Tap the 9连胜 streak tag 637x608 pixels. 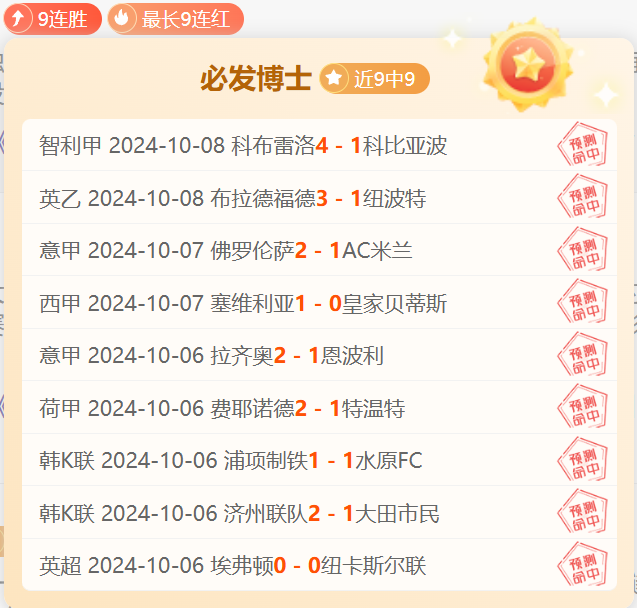click(x=52, y=18)
